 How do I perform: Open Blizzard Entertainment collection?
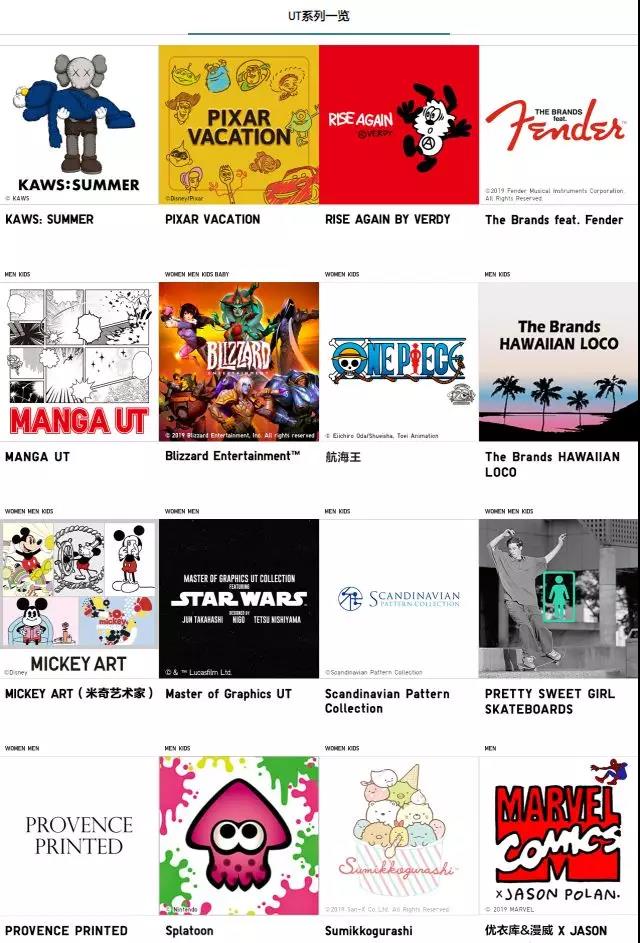point(239,362)
